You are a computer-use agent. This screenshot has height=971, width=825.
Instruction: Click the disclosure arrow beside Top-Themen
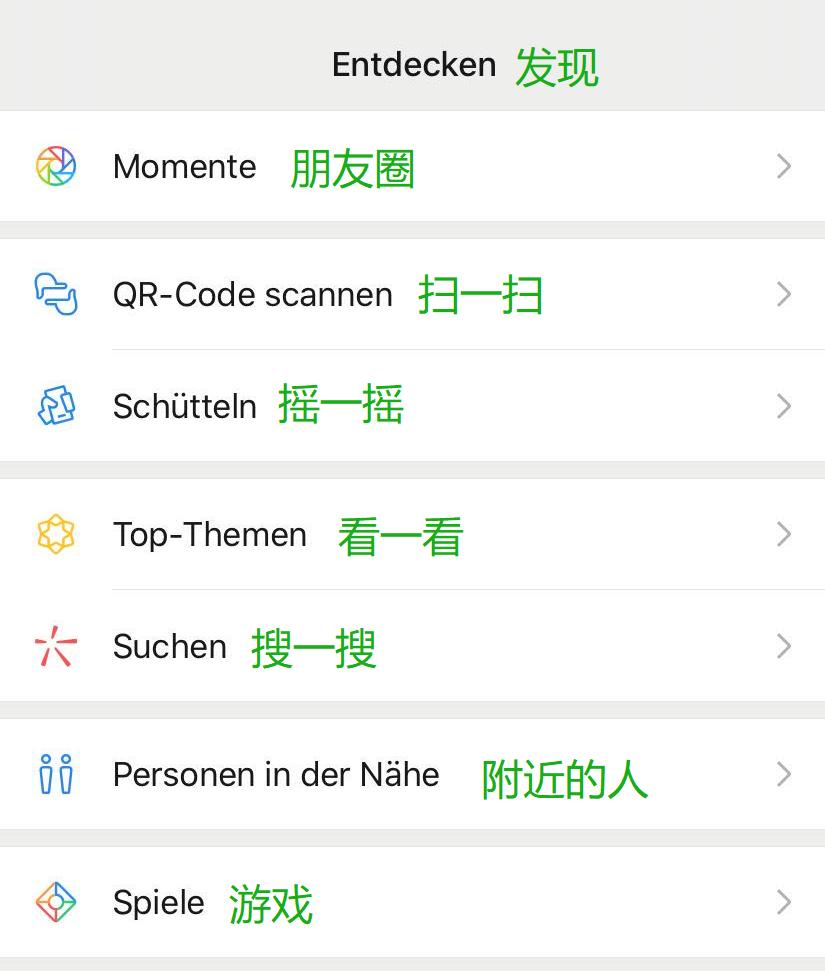(x=784, y=535)
